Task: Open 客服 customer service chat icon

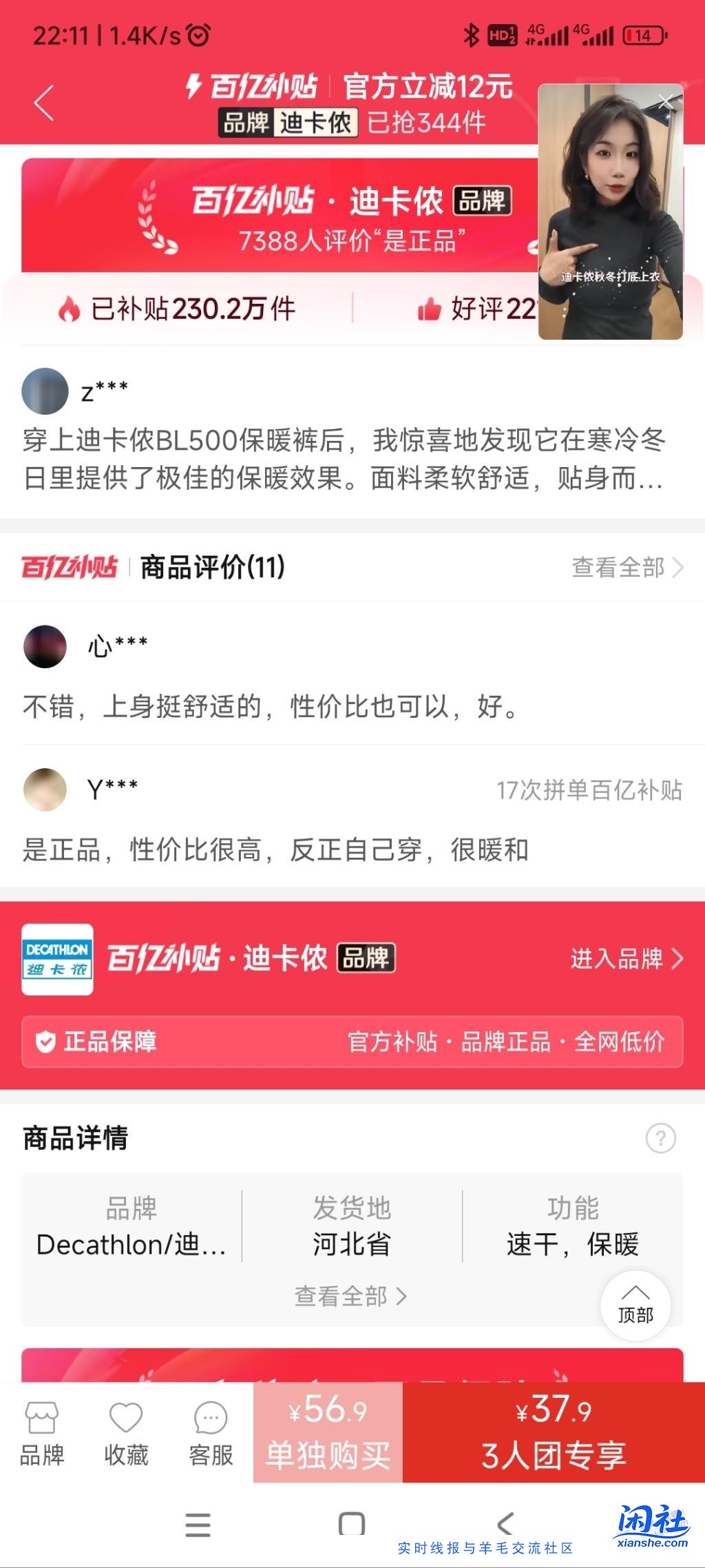Action: click(x=210, y=1425)
